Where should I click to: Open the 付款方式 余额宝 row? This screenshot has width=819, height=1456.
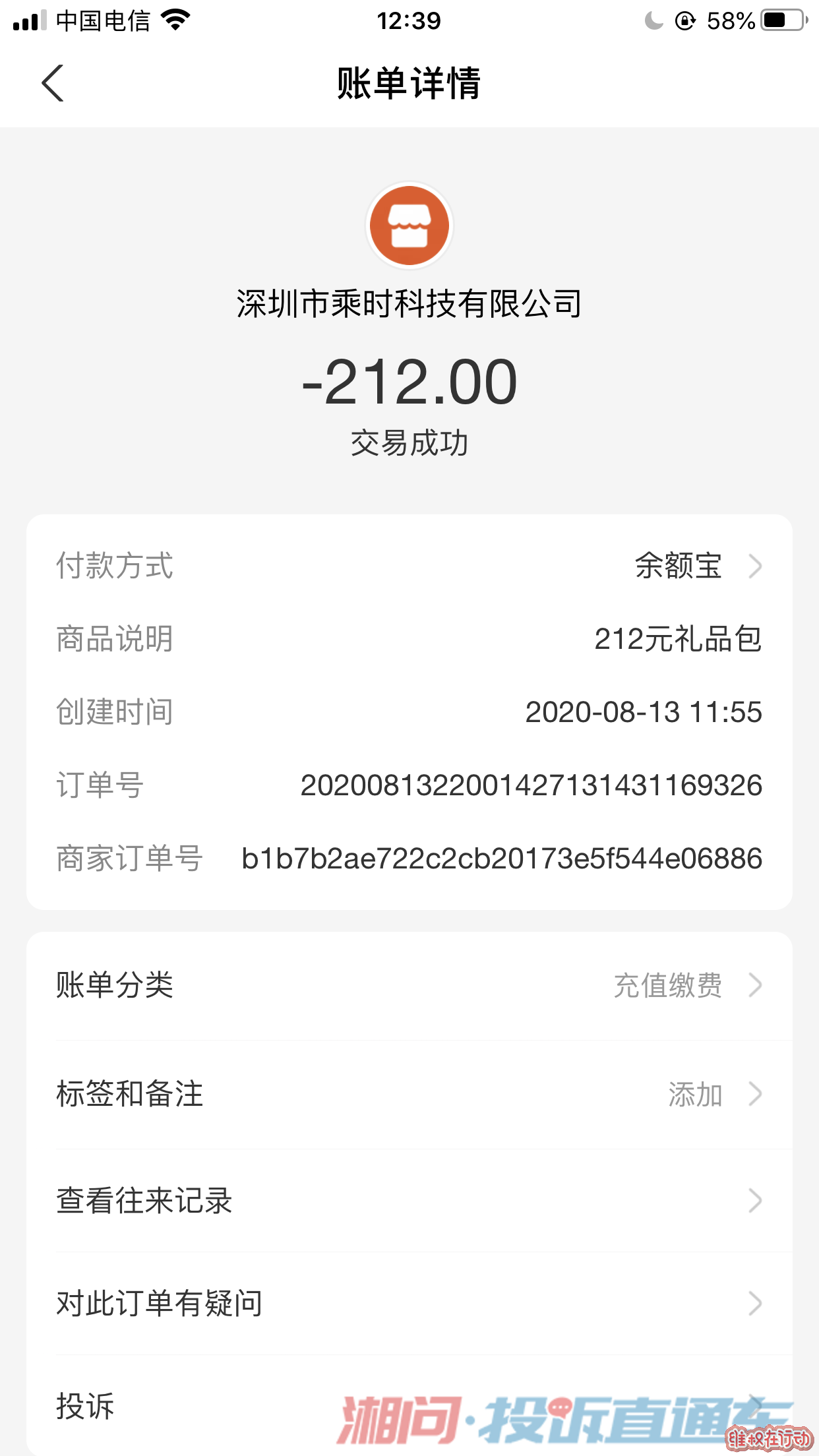pos(409,566)
